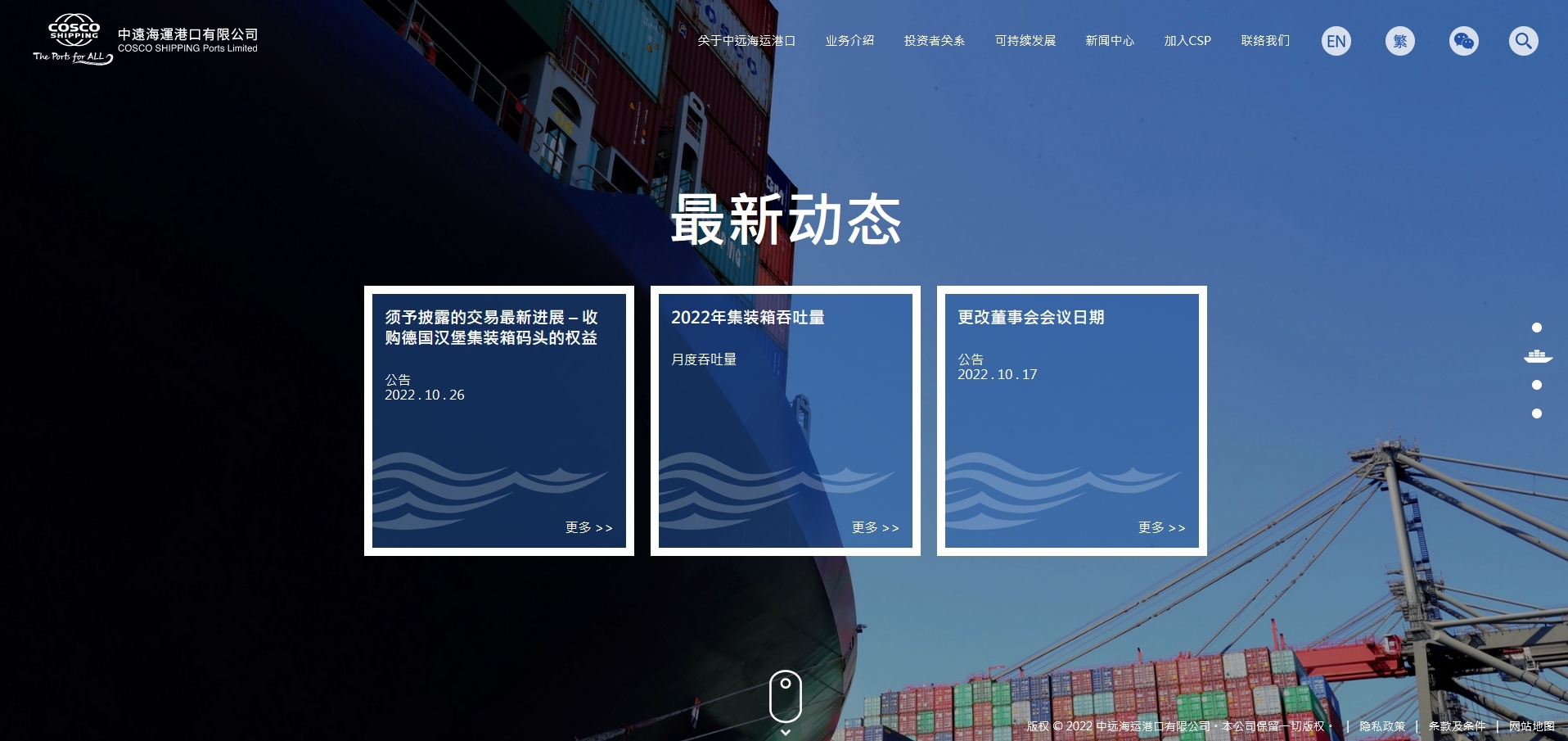Open the 加入CSP page
The height and width of the screenshot is (741, 1568).
pyautogui.click(x=1187, y=41)
